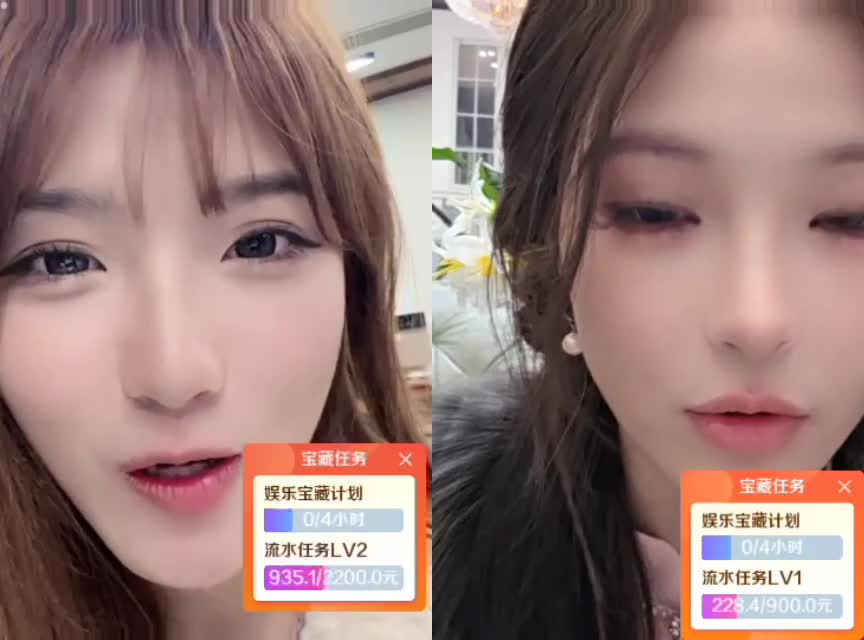Close the right 宝藏任务 LV1 widget

tap(843, 487)
